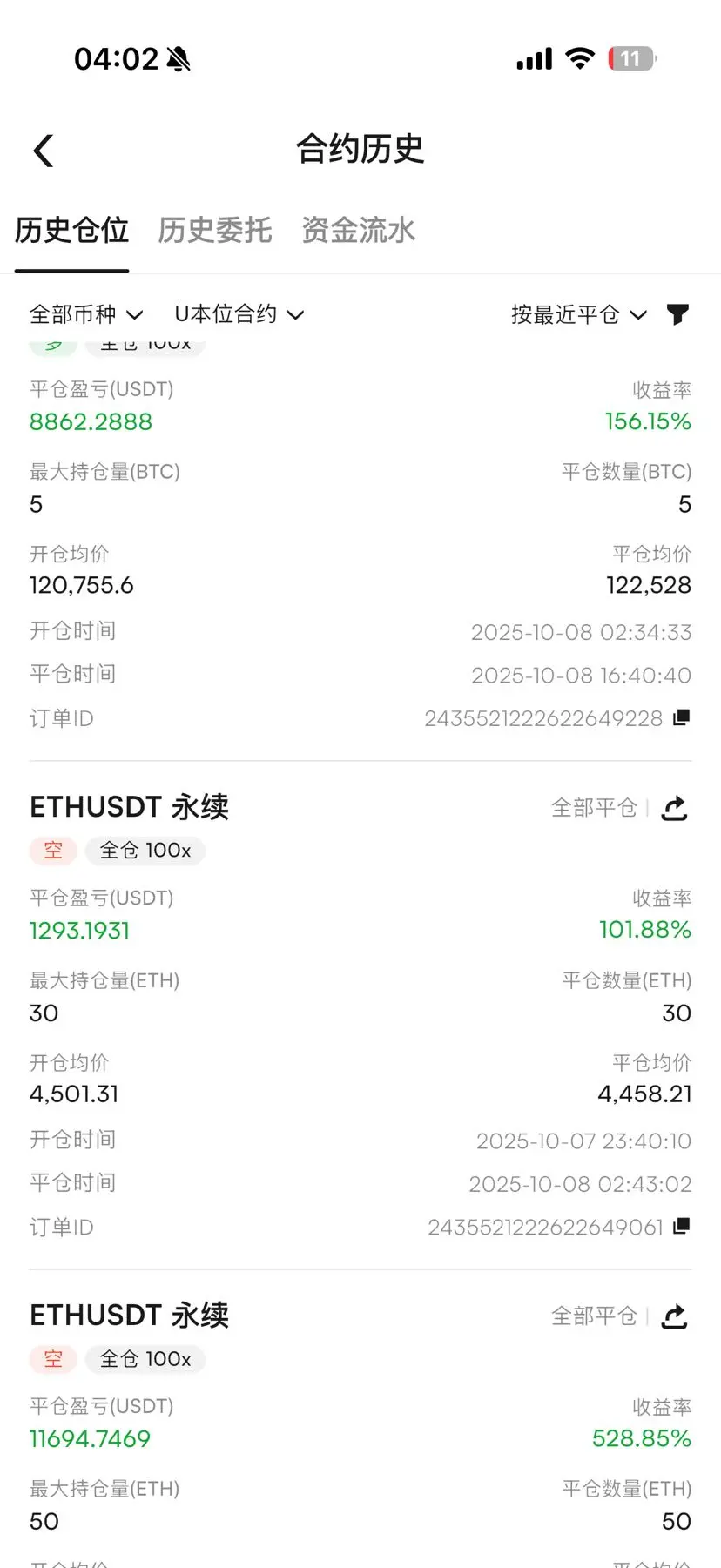
Task: Copy order ID ending in 649228
Action: click(x=682, y=717)
